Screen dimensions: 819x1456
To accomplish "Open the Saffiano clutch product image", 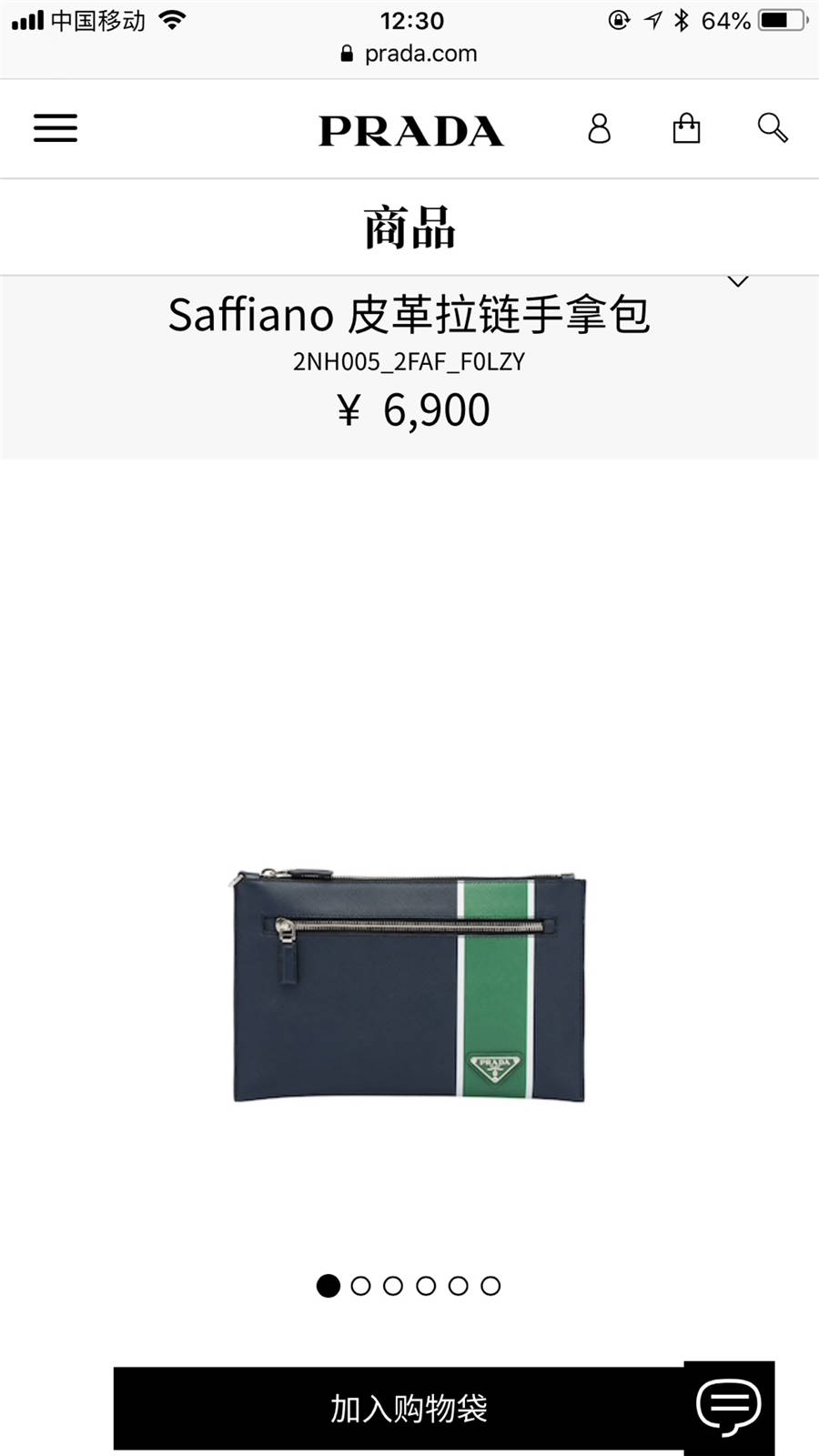I will pyautogui.click(x=409, y=986).
